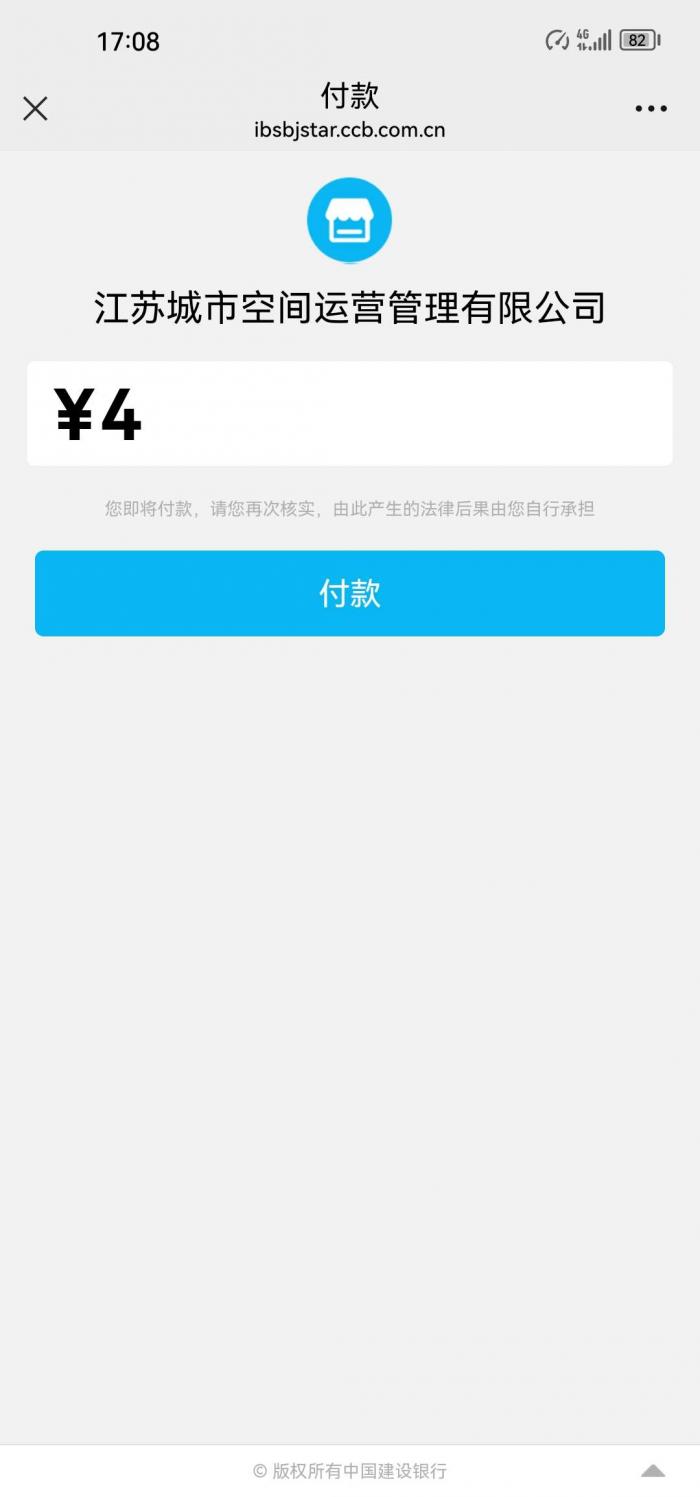The width and height of the screenshot is (700, 1497).
Task: Edit the ¥4 payment amount field
Action: [350, 414]
